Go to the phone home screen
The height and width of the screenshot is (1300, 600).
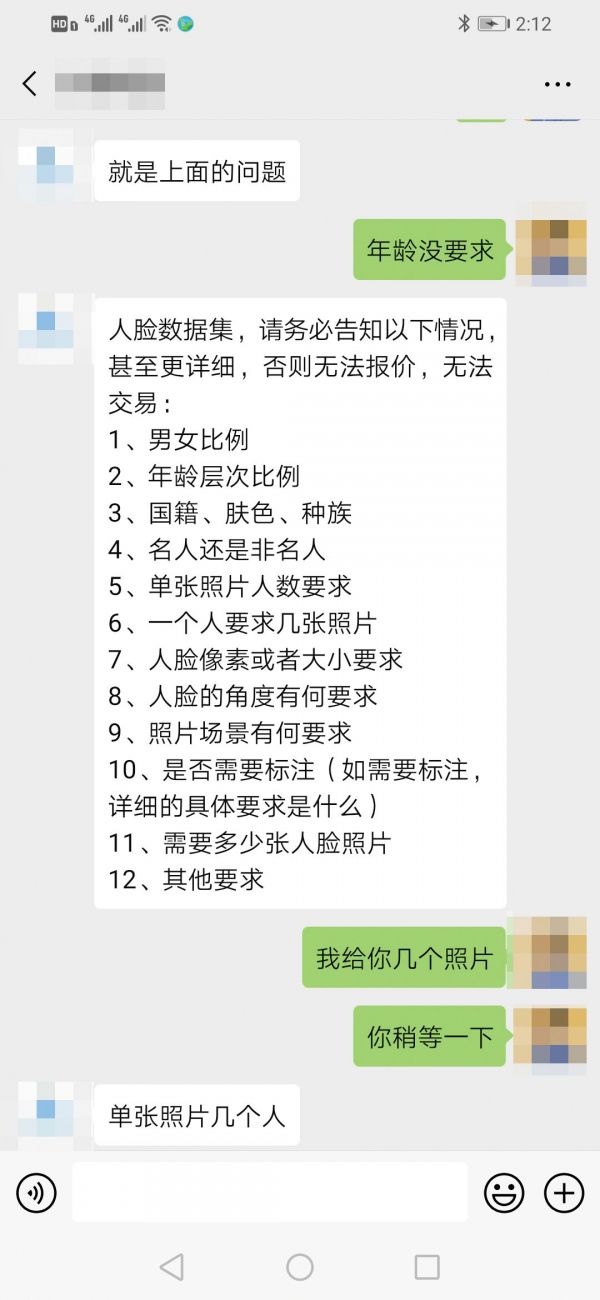(x=300, y=1267)
